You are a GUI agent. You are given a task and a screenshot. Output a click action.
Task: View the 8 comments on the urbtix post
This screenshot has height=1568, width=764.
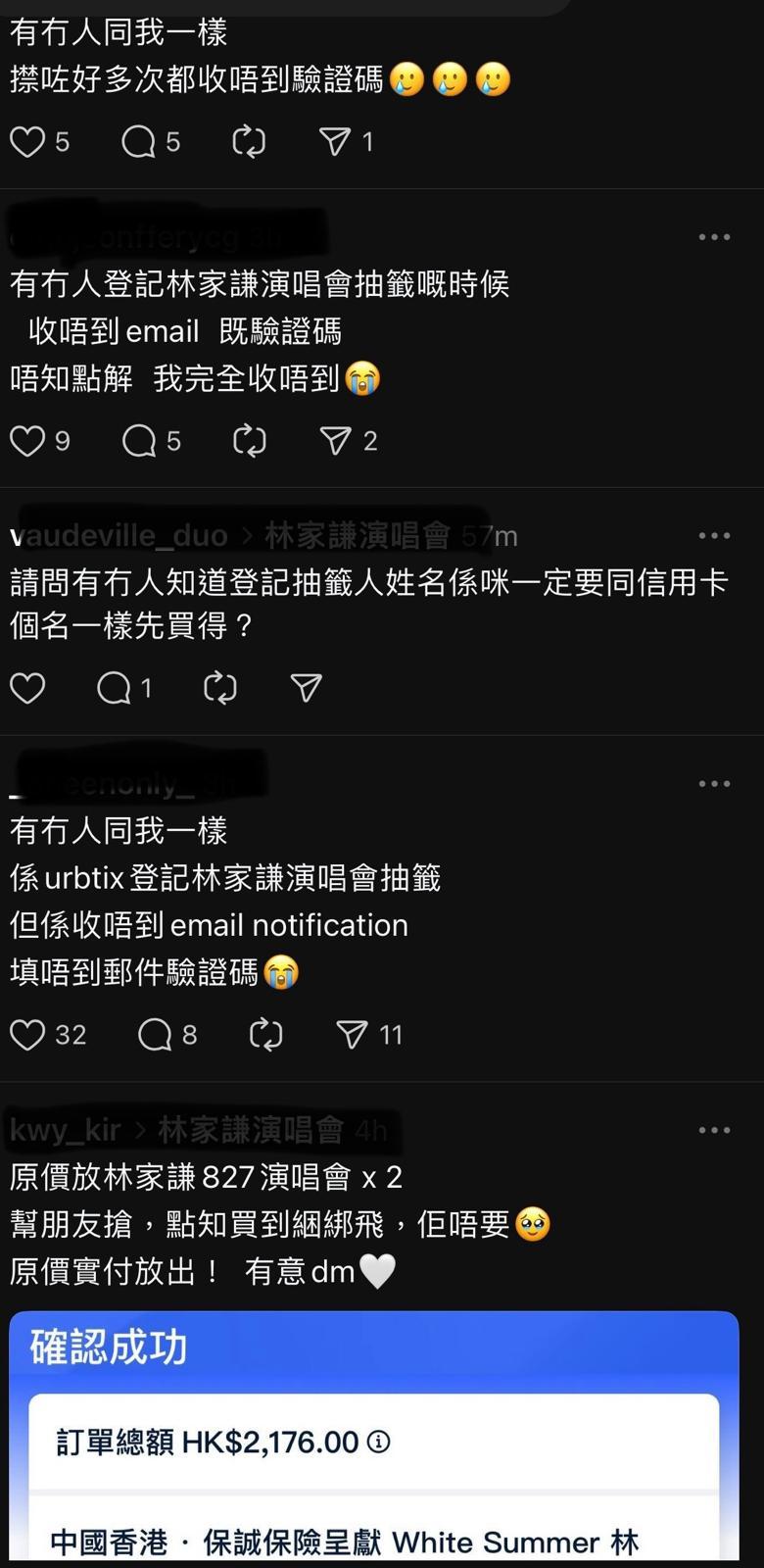coord(155,1035)
